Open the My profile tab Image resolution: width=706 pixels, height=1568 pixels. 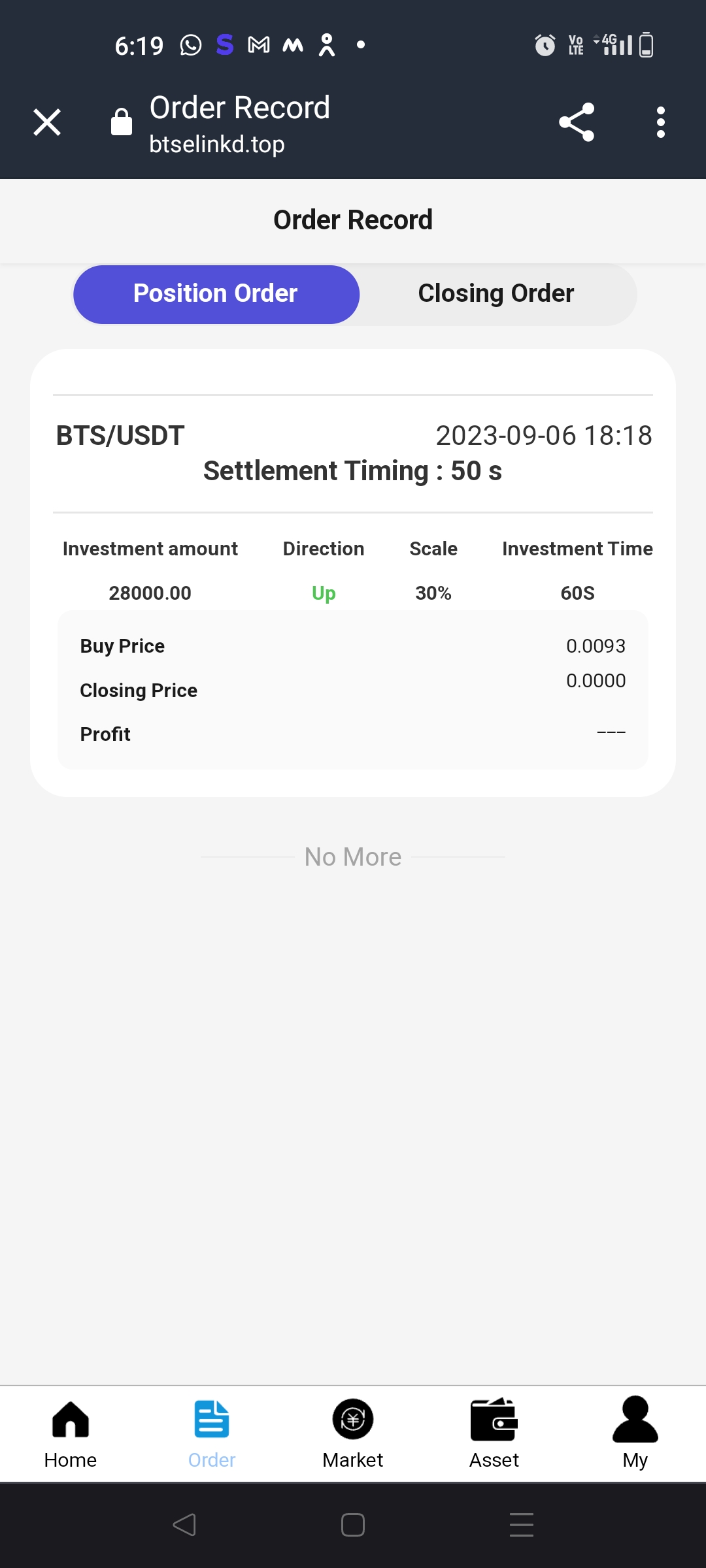pyautogui.click(x=635, y=1434)
